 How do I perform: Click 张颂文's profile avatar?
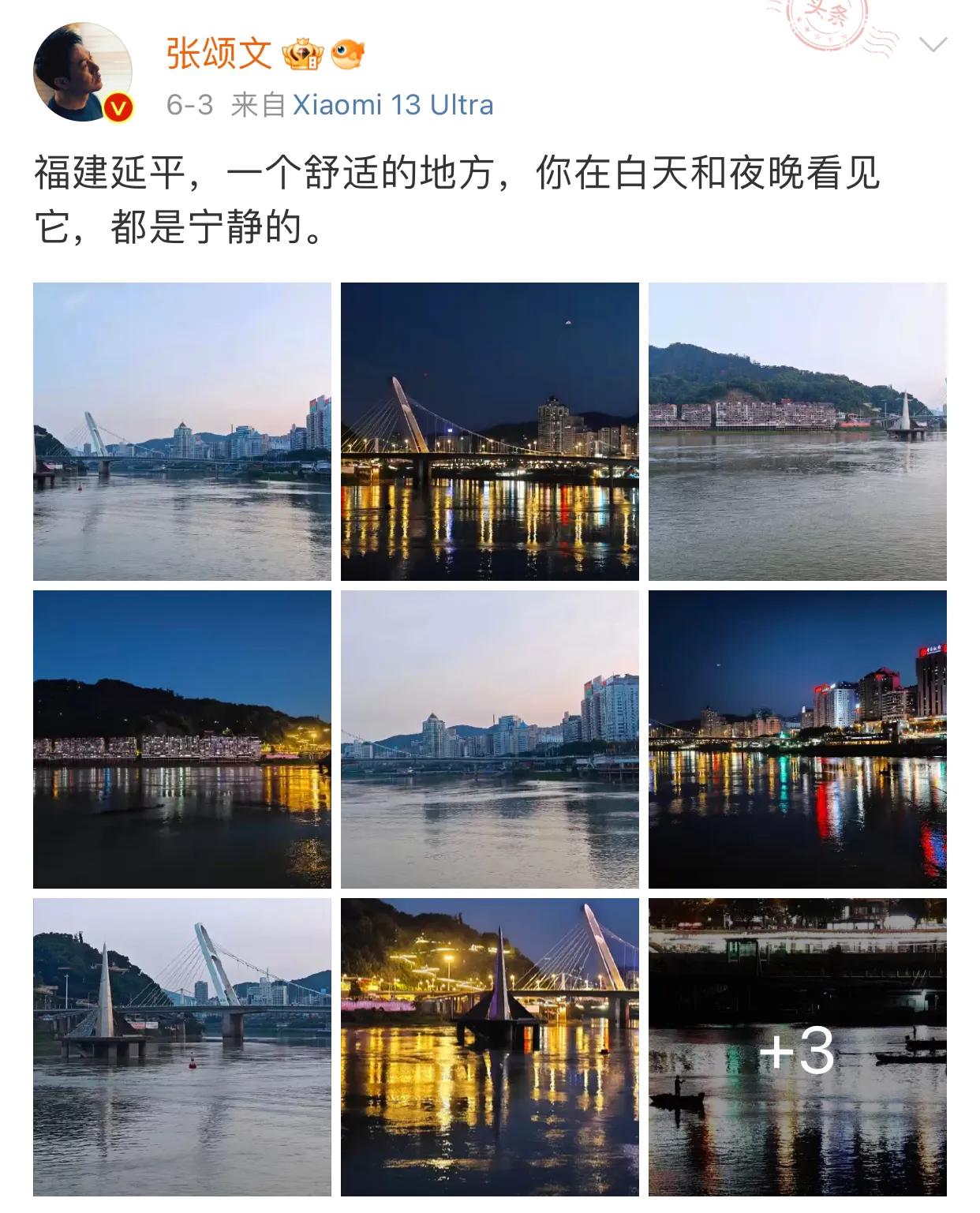(x=83, y=67)
